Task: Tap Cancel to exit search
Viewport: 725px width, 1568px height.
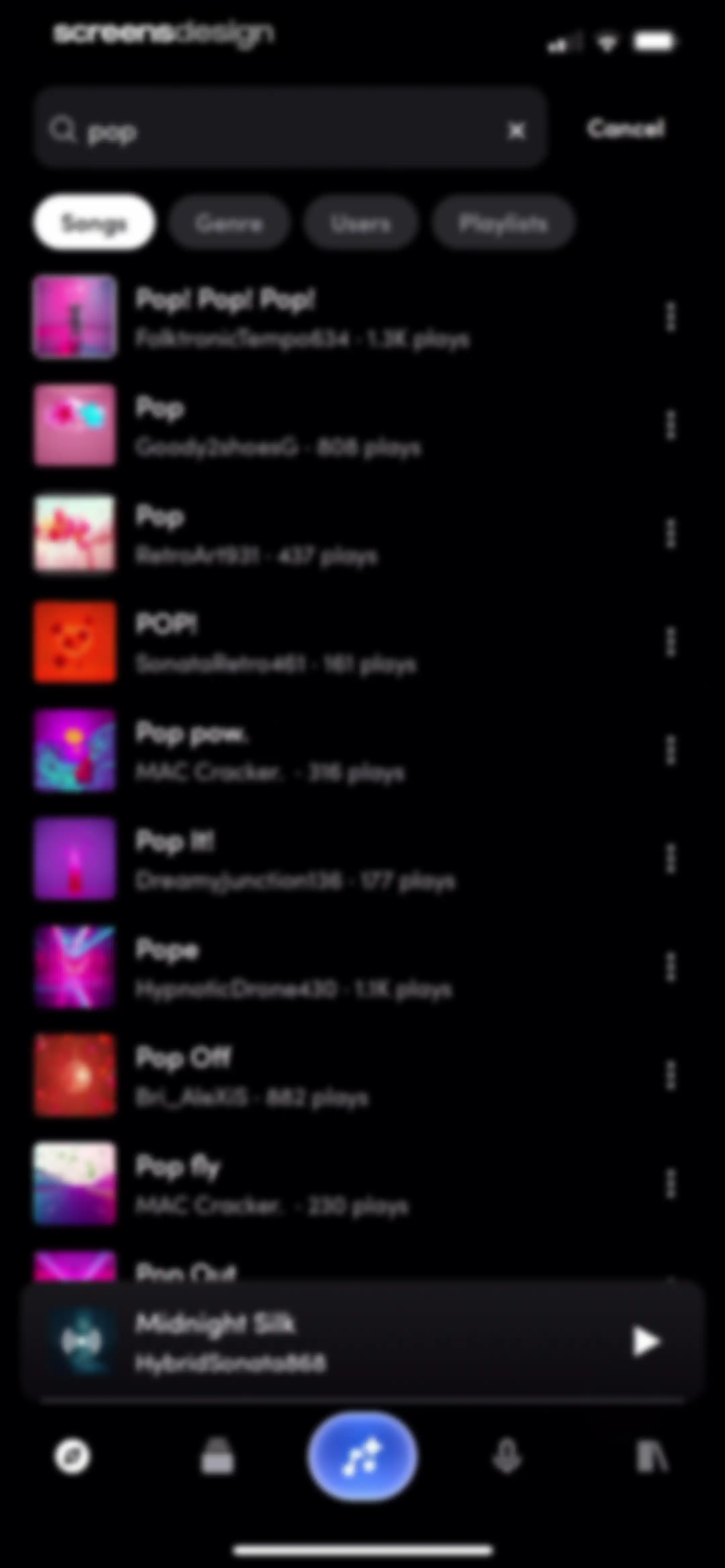Action: click(x=626, y=129)
